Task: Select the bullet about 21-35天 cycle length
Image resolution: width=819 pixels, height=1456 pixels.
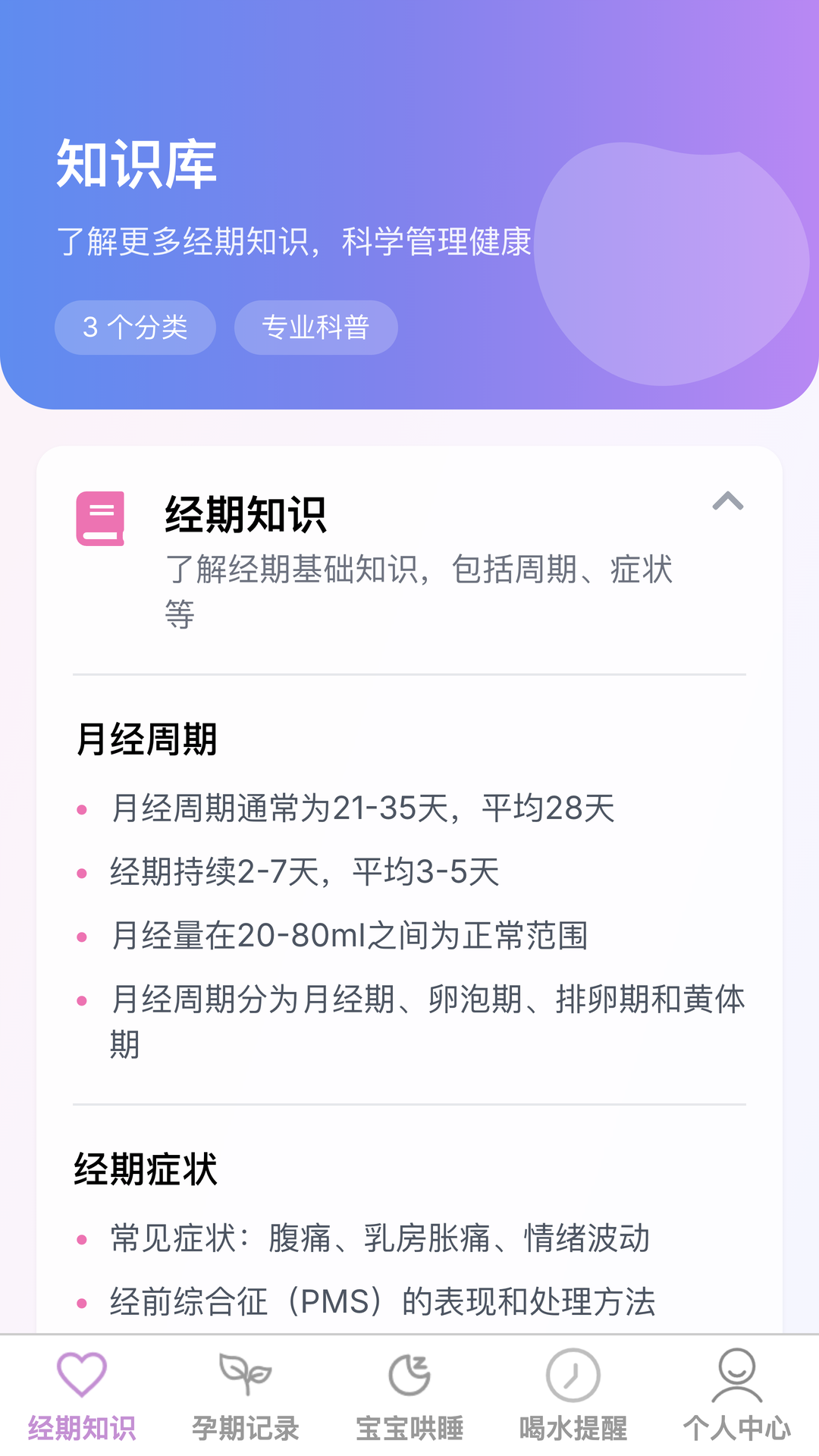Action: coord(364,809)
